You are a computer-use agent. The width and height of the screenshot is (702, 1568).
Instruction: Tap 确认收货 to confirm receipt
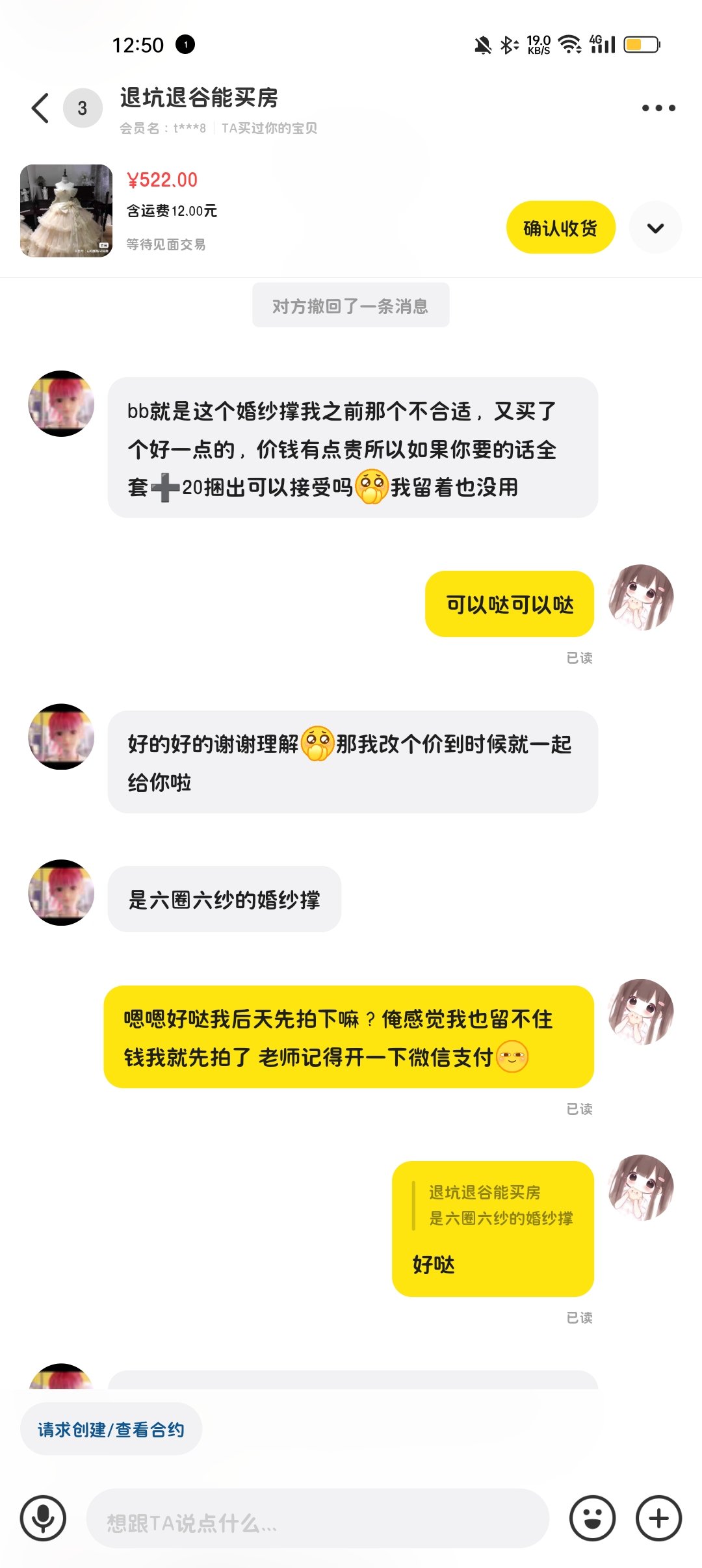point(560,228)
